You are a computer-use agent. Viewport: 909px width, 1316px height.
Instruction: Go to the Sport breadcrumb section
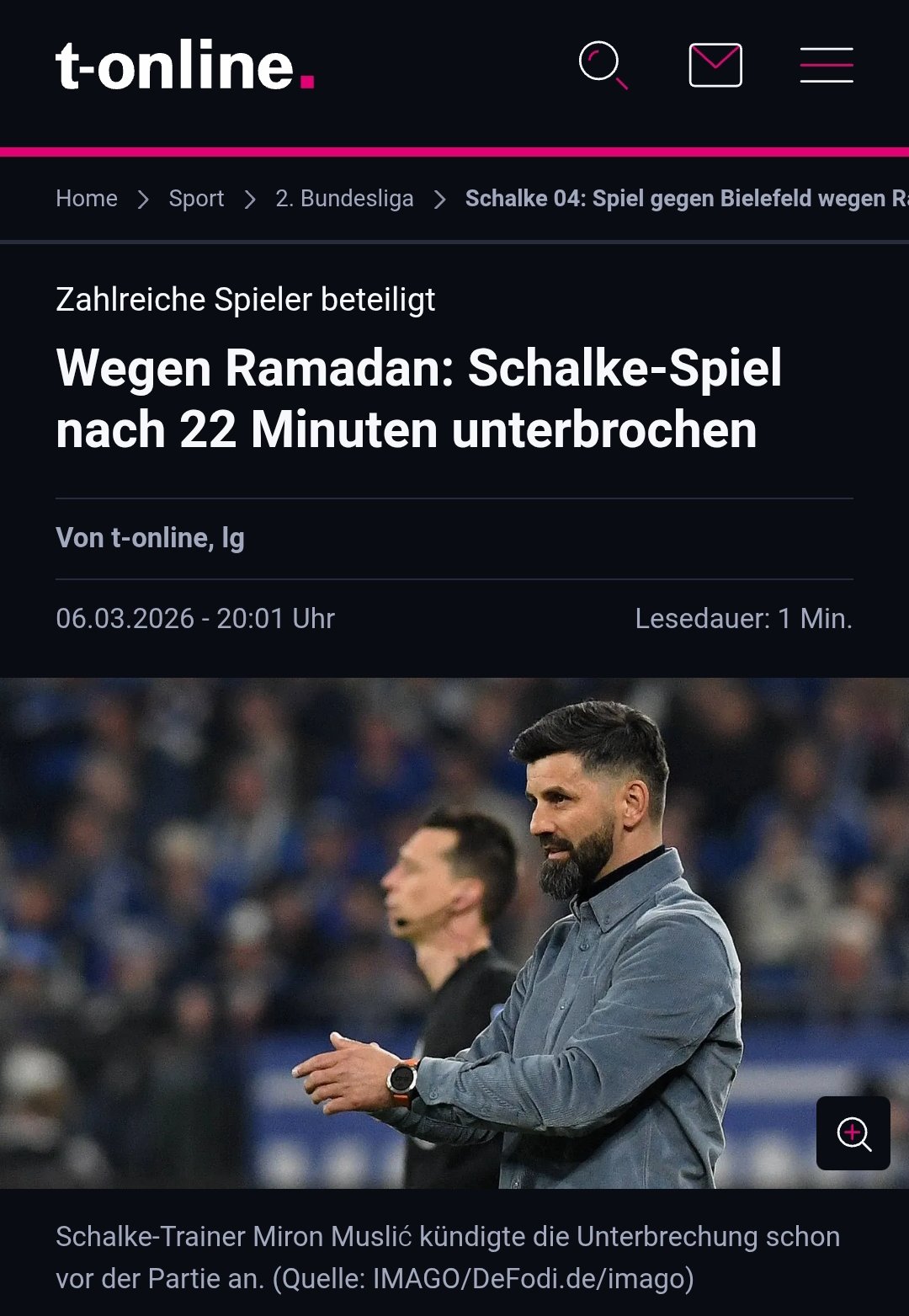point(196,199)
